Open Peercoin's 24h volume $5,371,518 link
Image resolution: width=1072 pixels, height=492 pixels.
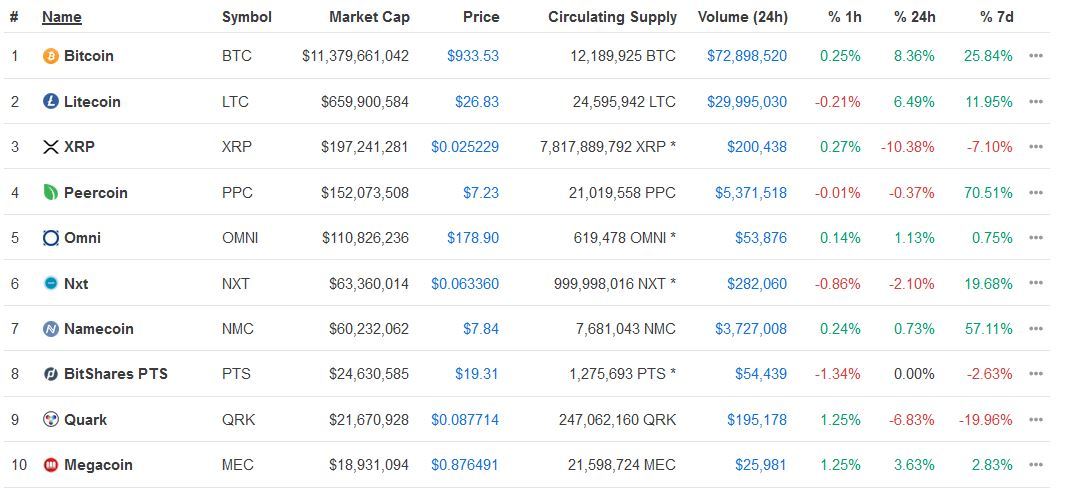[x=750, y=192]
